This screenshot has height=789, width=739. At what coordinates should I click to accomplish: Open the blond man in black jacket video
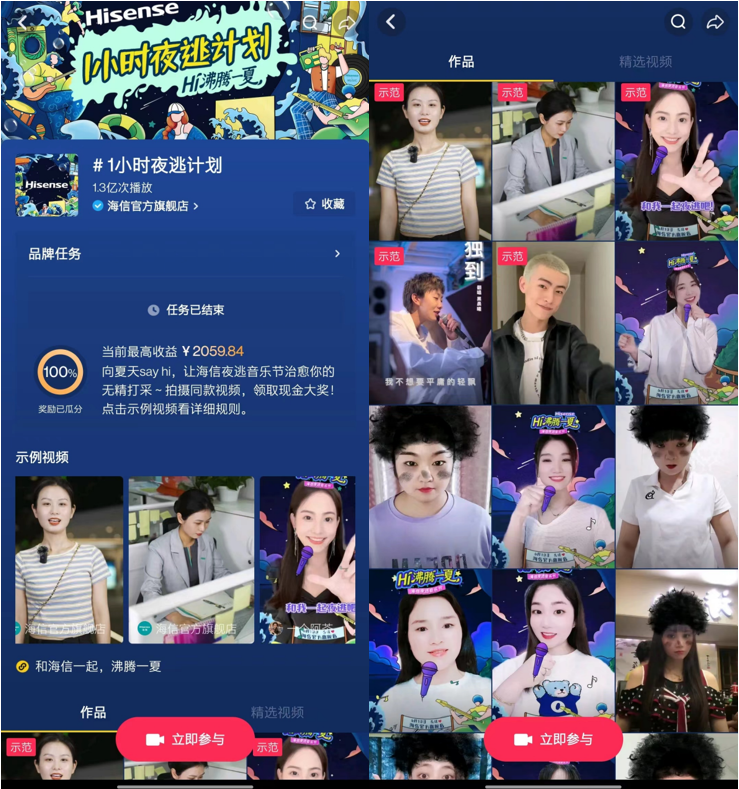[552, 323]
